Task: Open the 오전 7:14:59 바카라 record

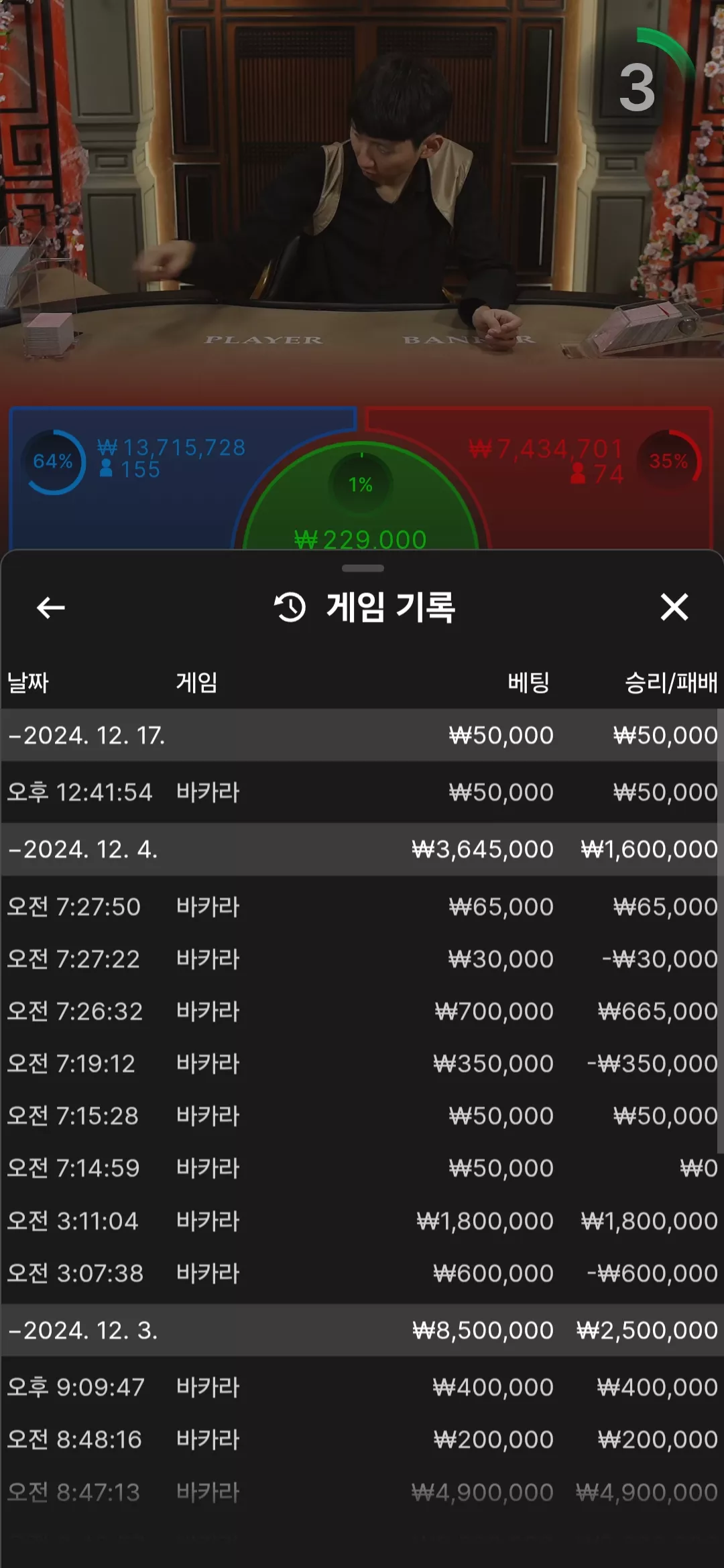Action: click(362, 1168)
